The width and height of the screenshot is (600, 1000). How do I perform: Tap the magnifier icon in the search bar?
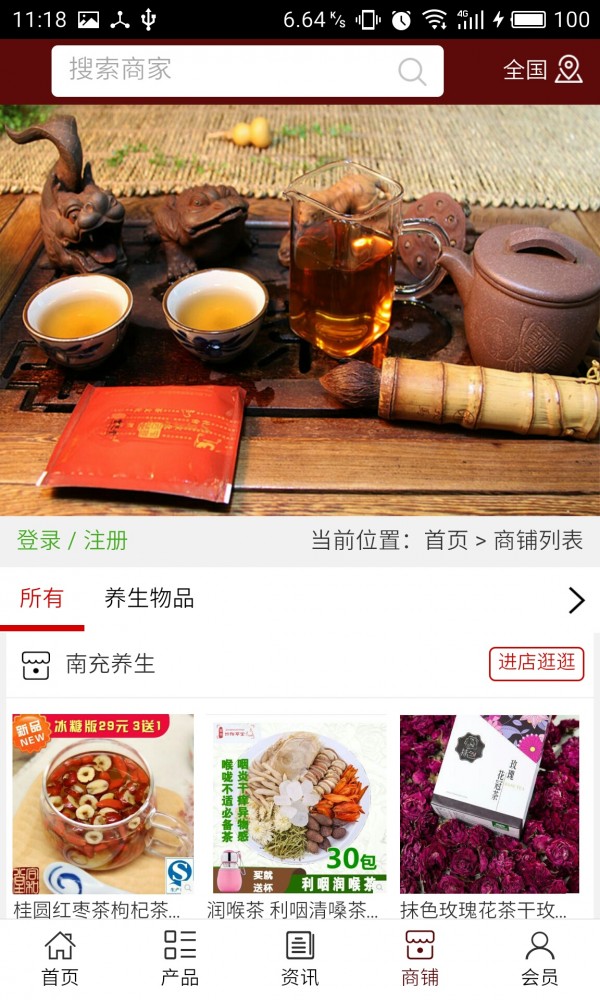pos(411,71)
